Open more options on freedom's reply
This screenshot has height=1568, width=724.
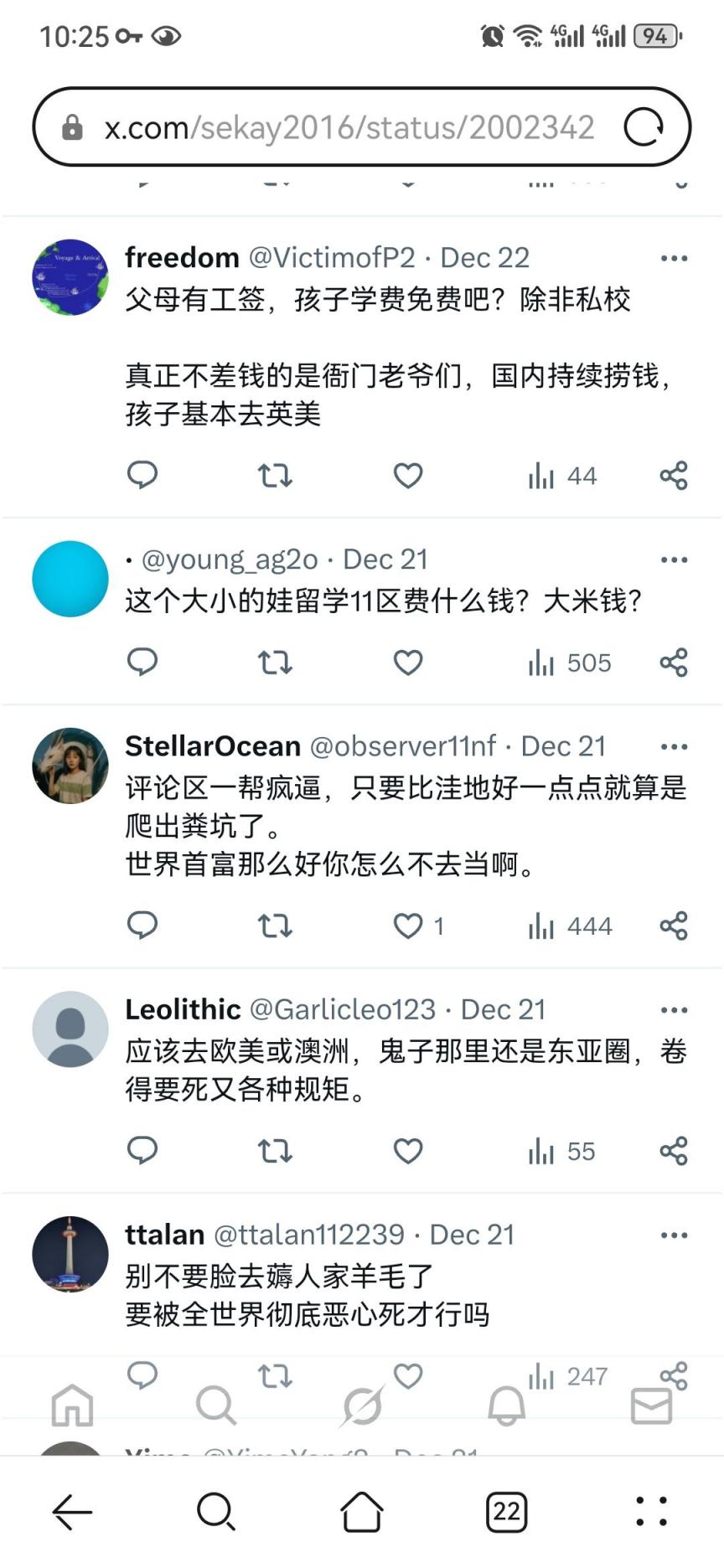(x=674, y=258)
